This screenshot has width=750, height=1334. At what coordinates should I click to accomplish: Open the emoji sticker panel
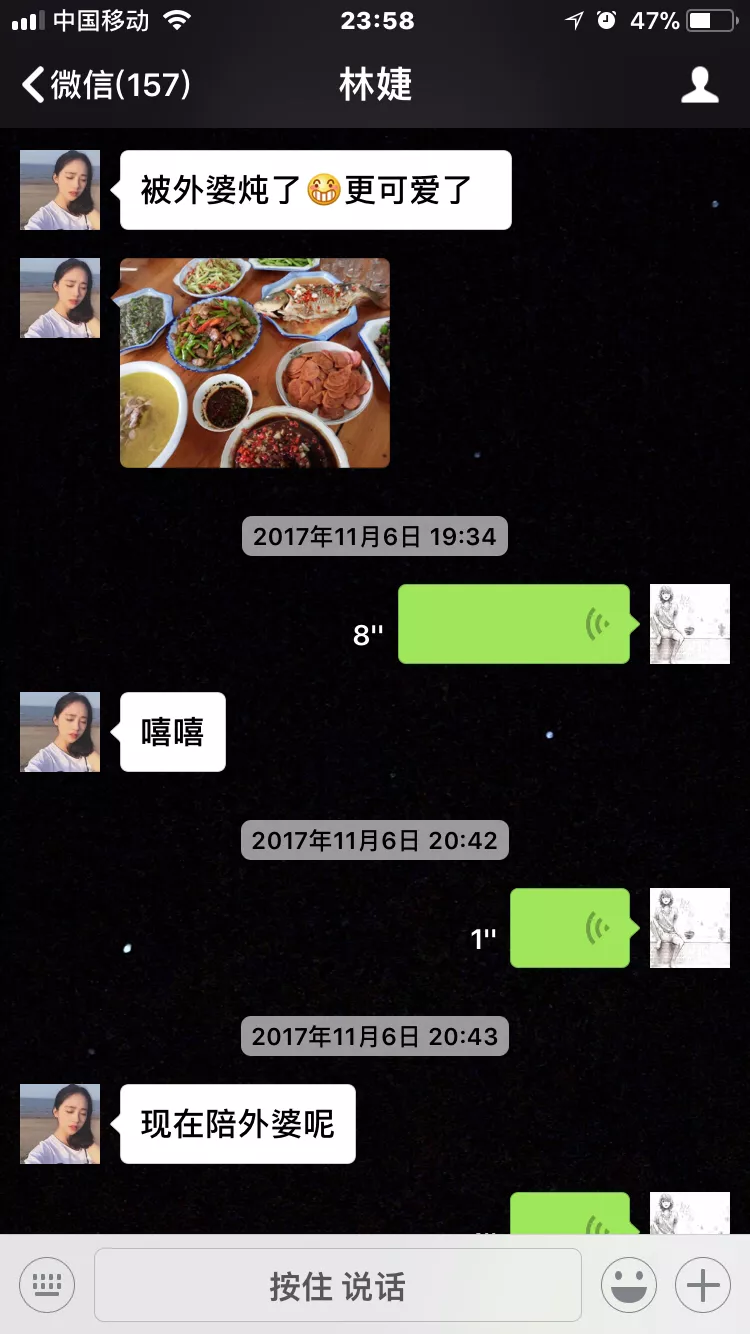[628, 1285]
